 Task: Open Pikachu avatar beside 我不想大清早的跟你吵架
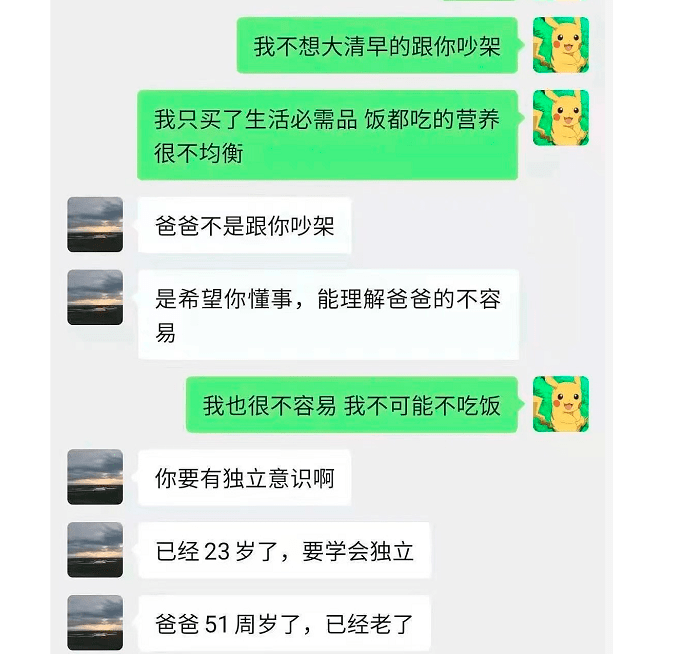(560, 45)
